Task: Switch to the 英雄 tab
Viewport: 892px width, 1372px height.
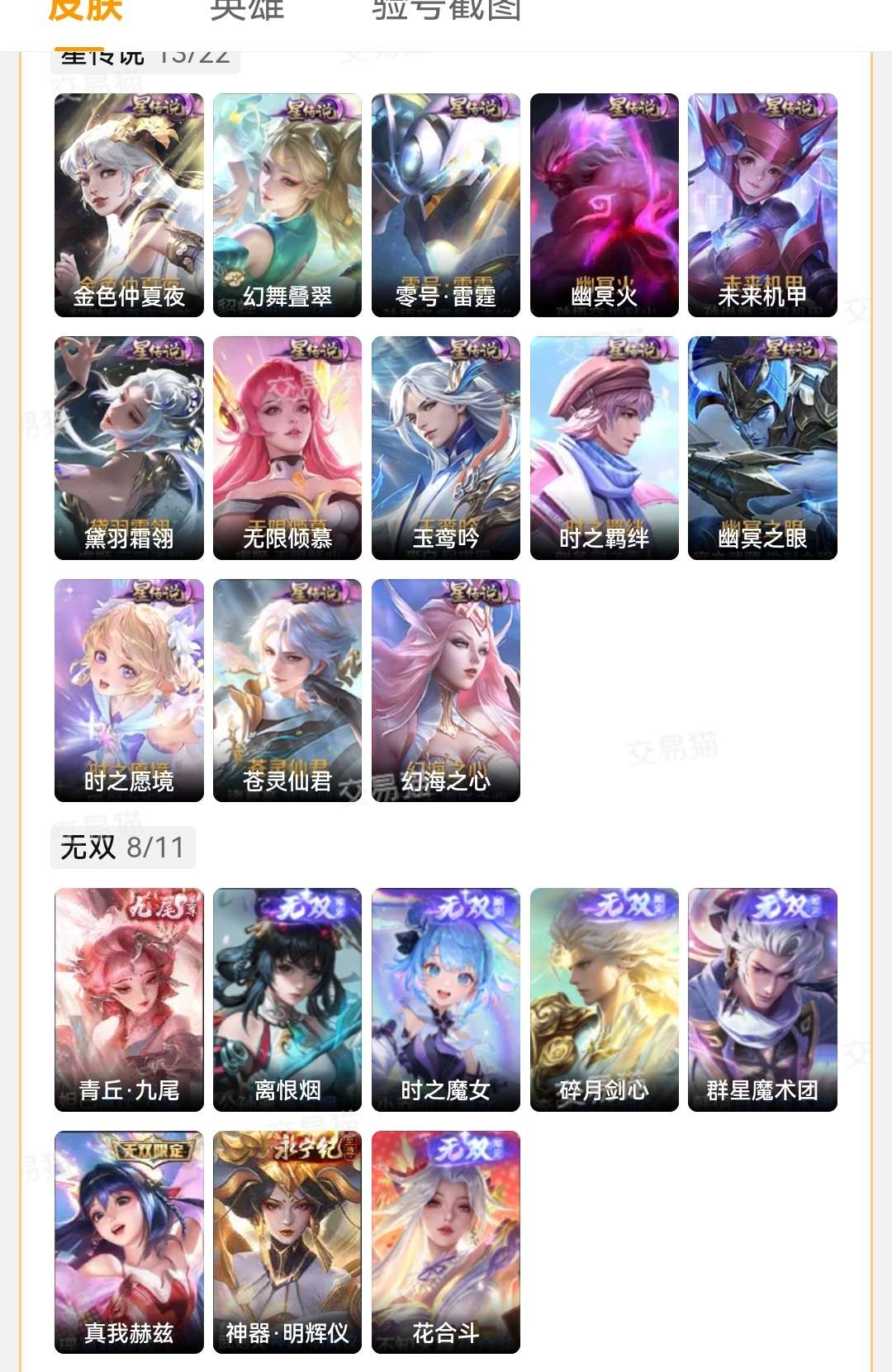Action: tap(247, 12)
